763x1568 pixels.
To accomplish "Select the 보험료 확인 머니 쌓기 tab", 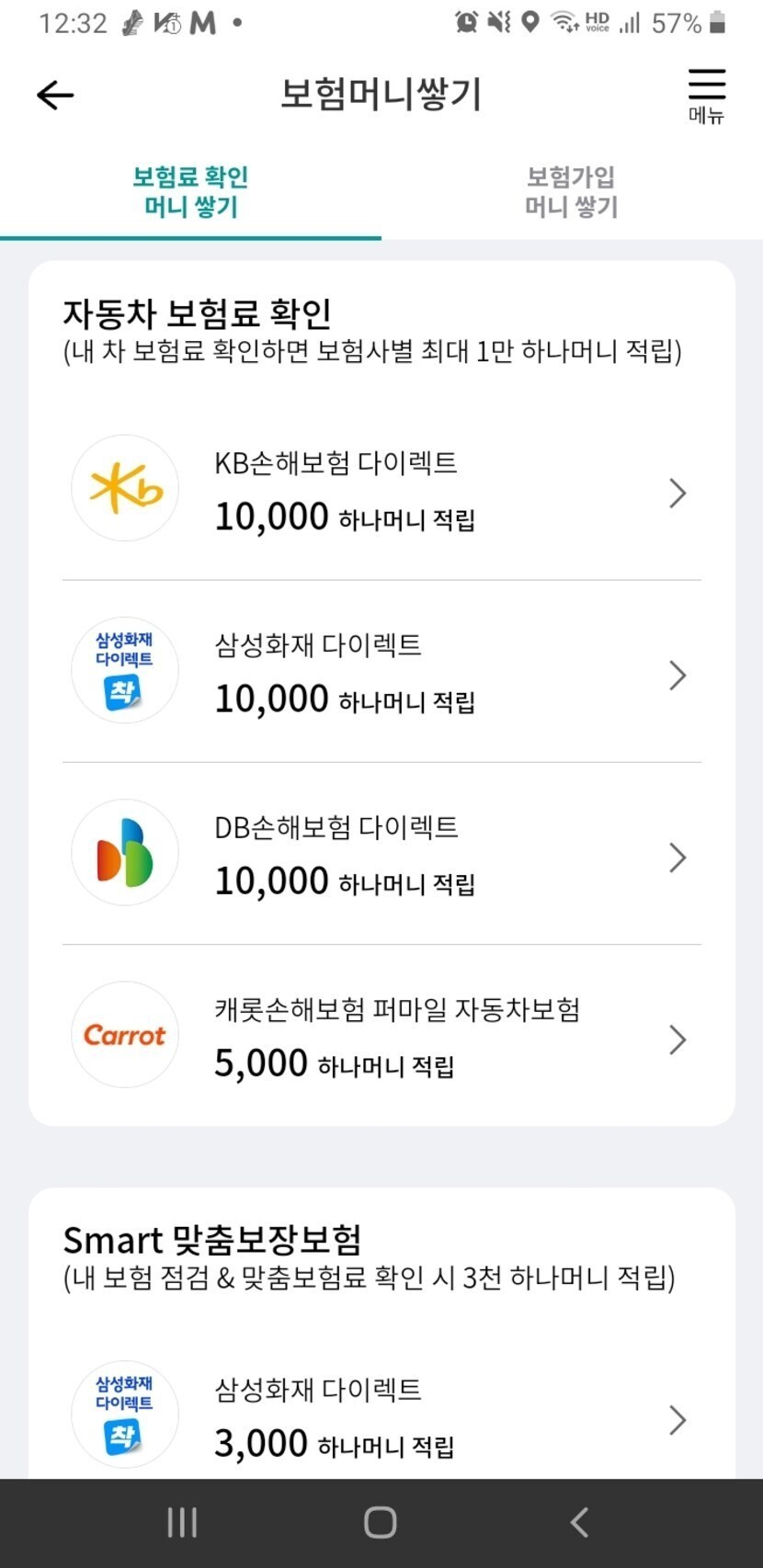I will click(x=190, y=192).
